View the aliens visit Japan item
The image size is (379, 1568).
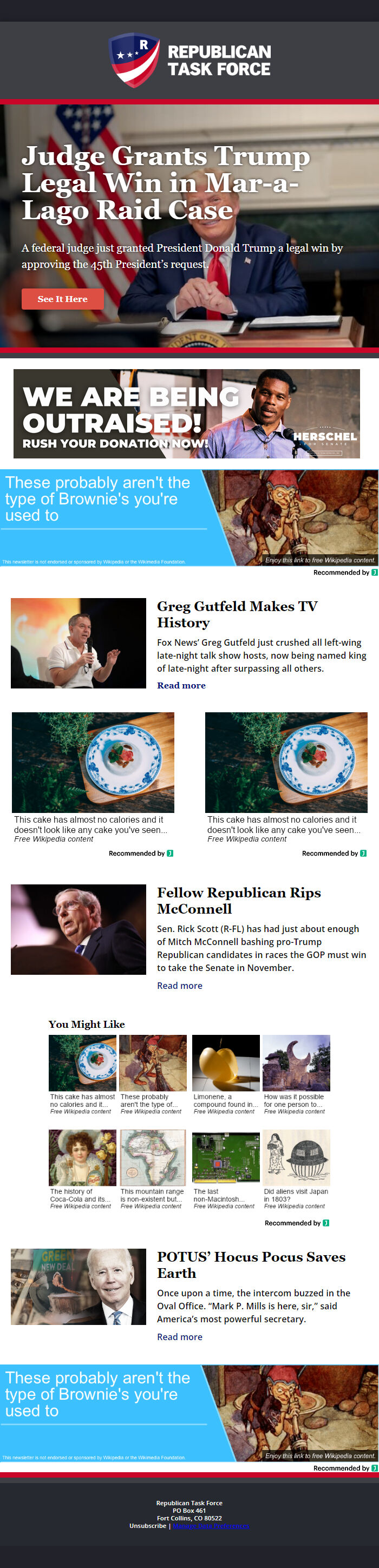(x=296, y=1169)
